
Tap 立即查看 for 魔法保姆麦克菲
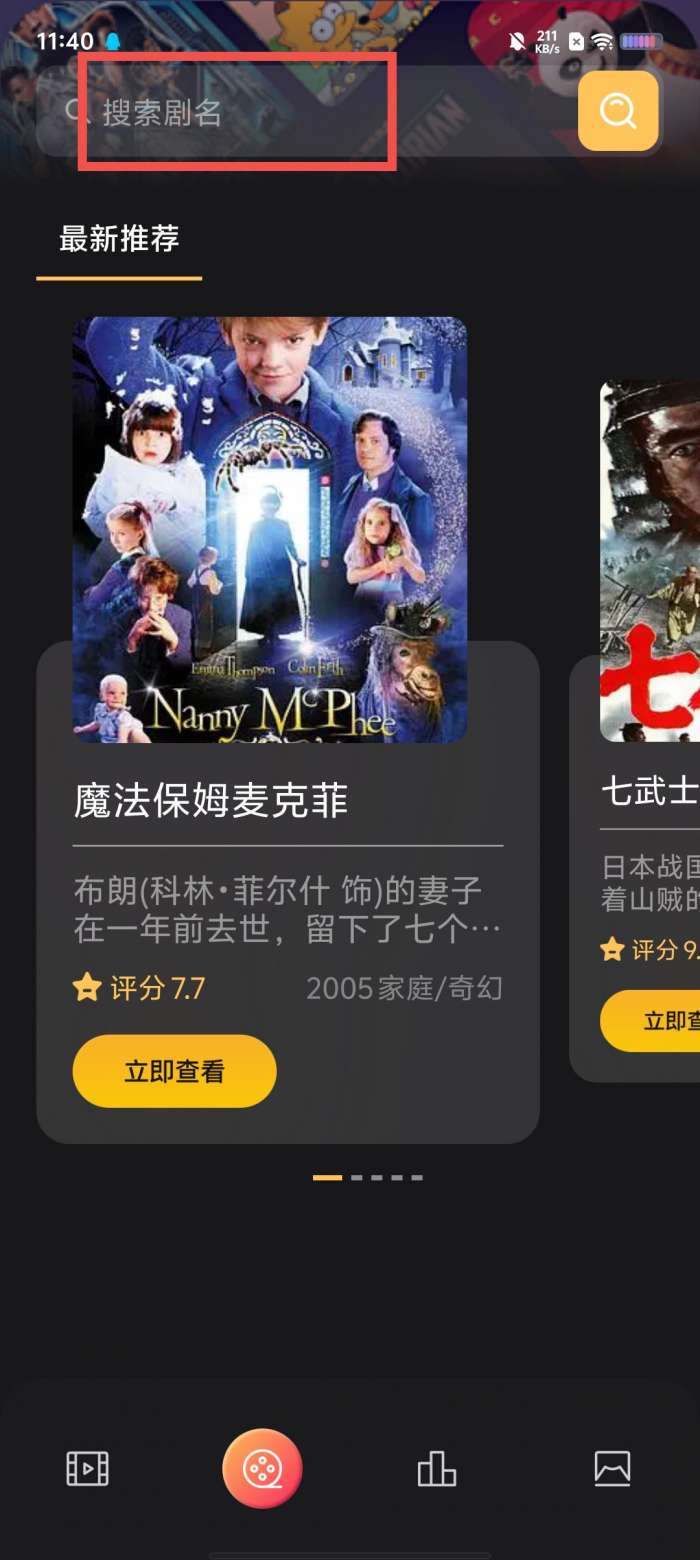click(174, 1071)
